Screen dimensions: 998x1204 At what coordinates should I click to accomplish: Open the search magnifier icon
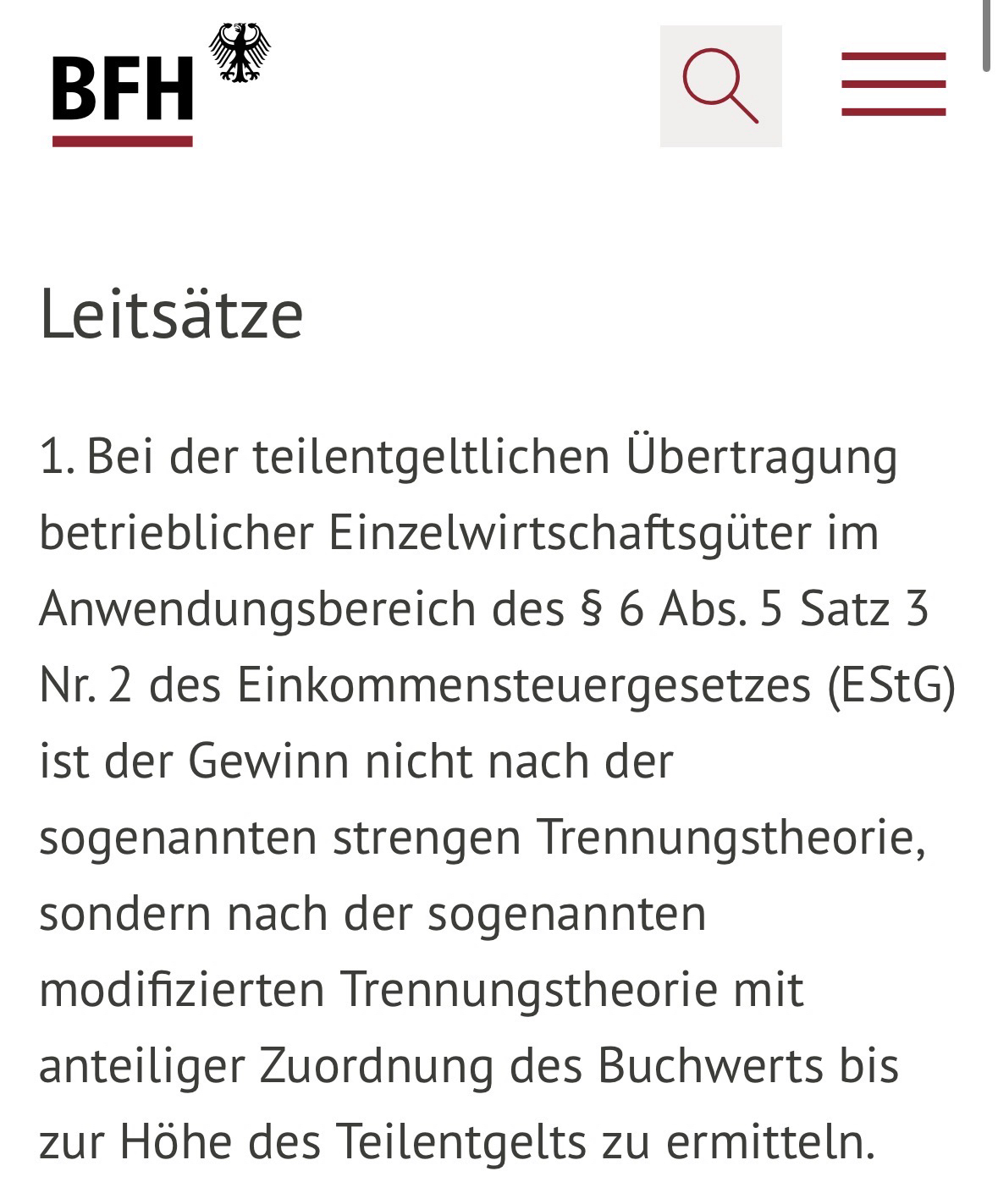tap(720, 86)
